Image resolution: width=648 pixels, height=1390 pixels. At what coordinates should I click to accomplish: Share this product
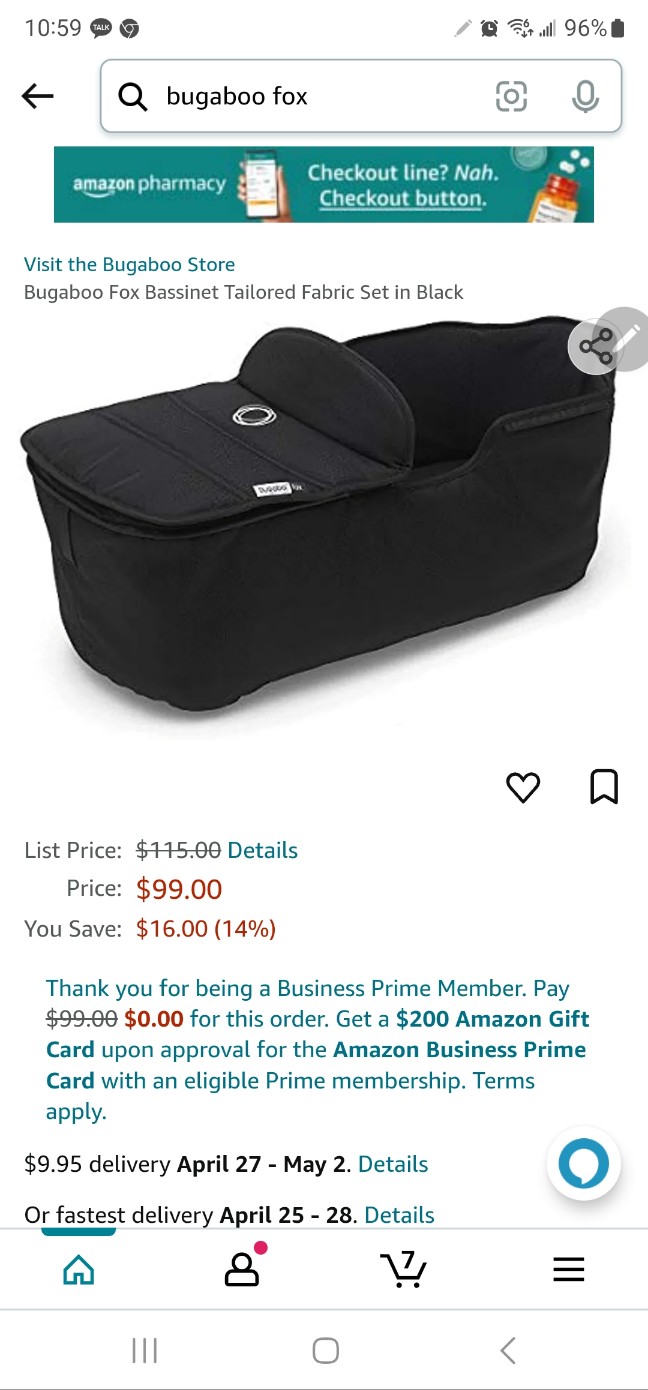596,348
